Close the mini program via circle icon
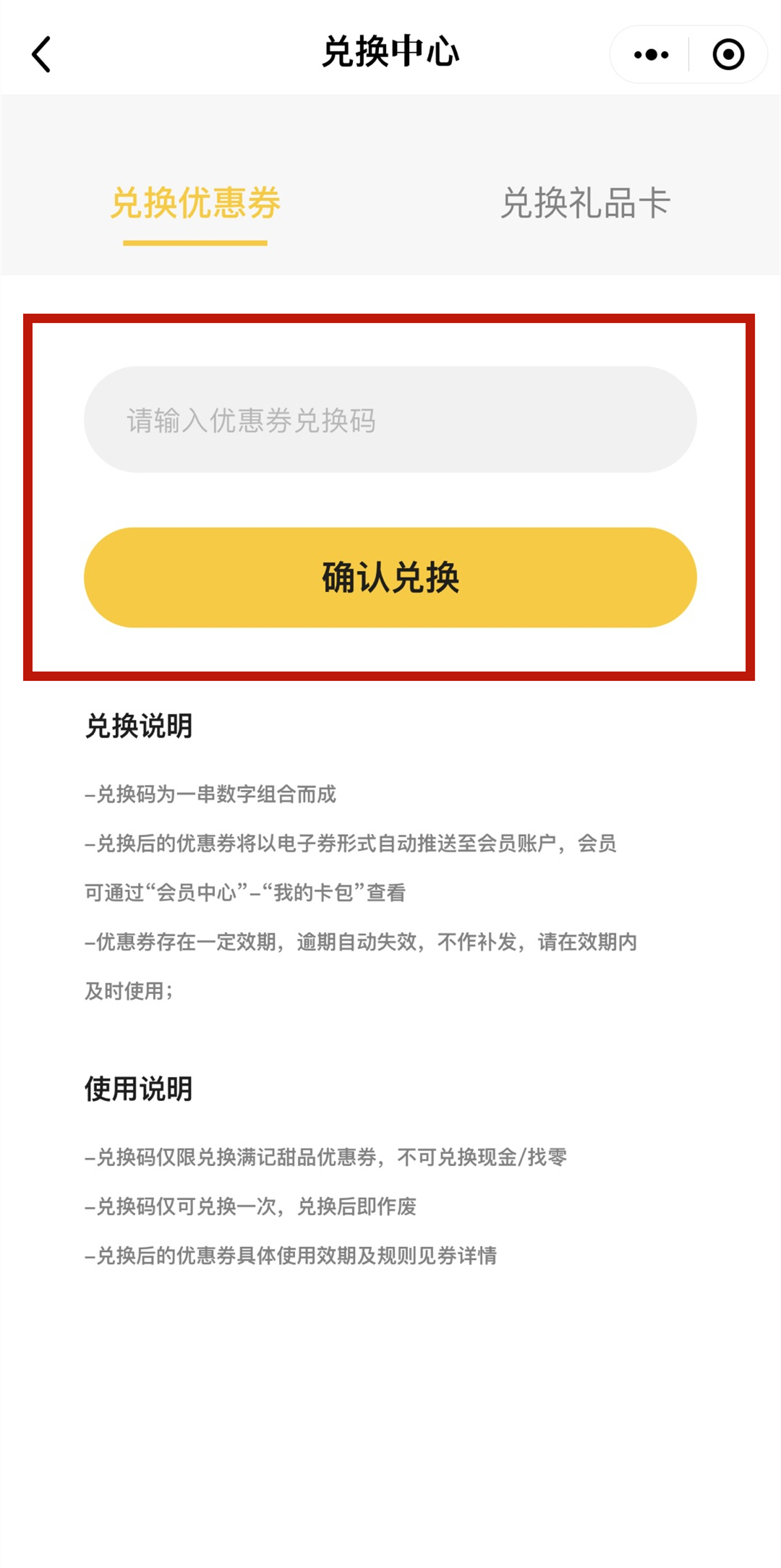Viewport: 781px width, 1568px height. click(728, 54)
